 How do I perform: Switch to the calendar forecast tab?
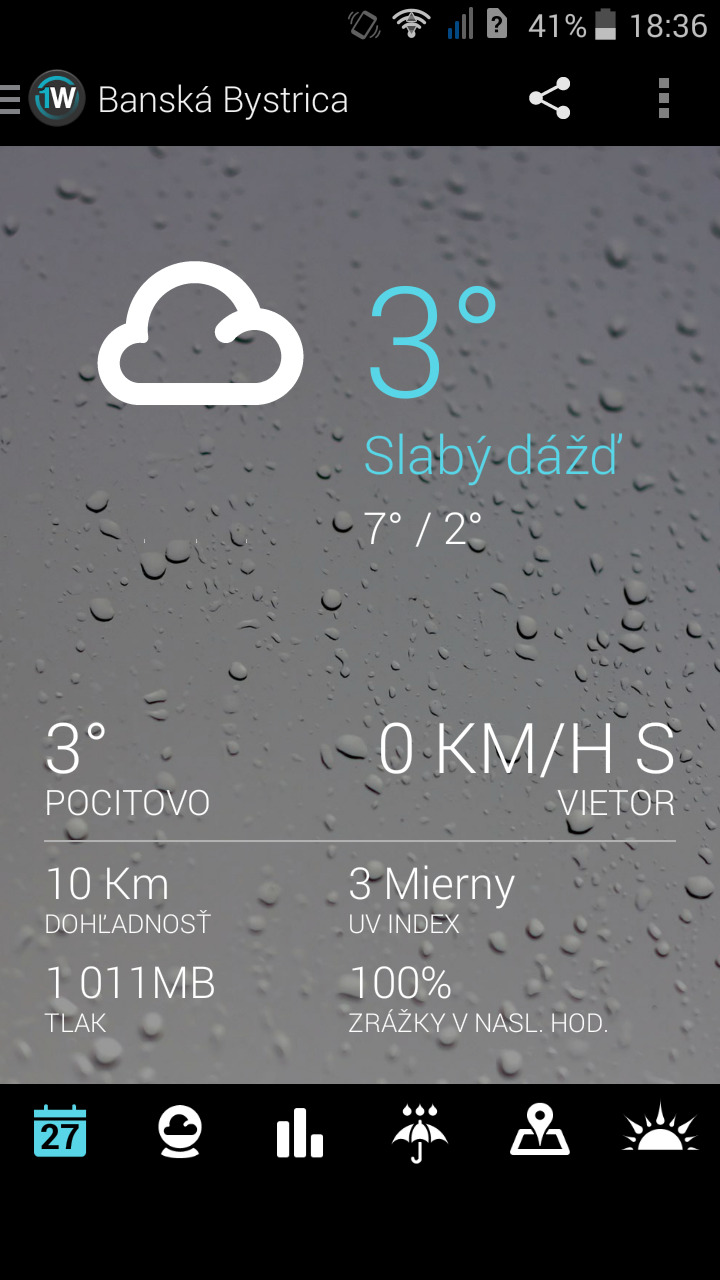point(60,1132)
